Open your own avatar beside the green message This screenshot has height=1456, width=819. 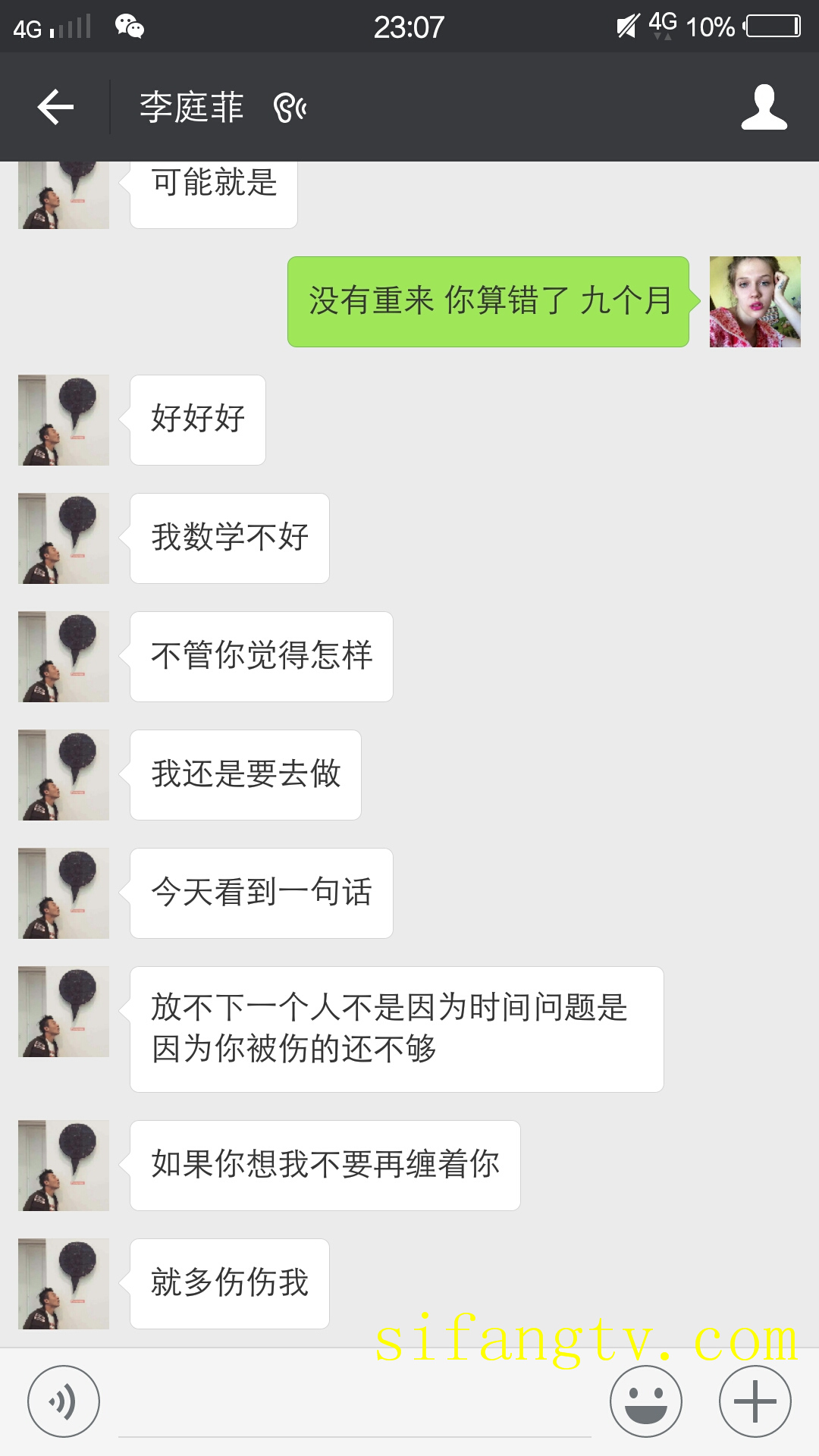click(755, 302)
